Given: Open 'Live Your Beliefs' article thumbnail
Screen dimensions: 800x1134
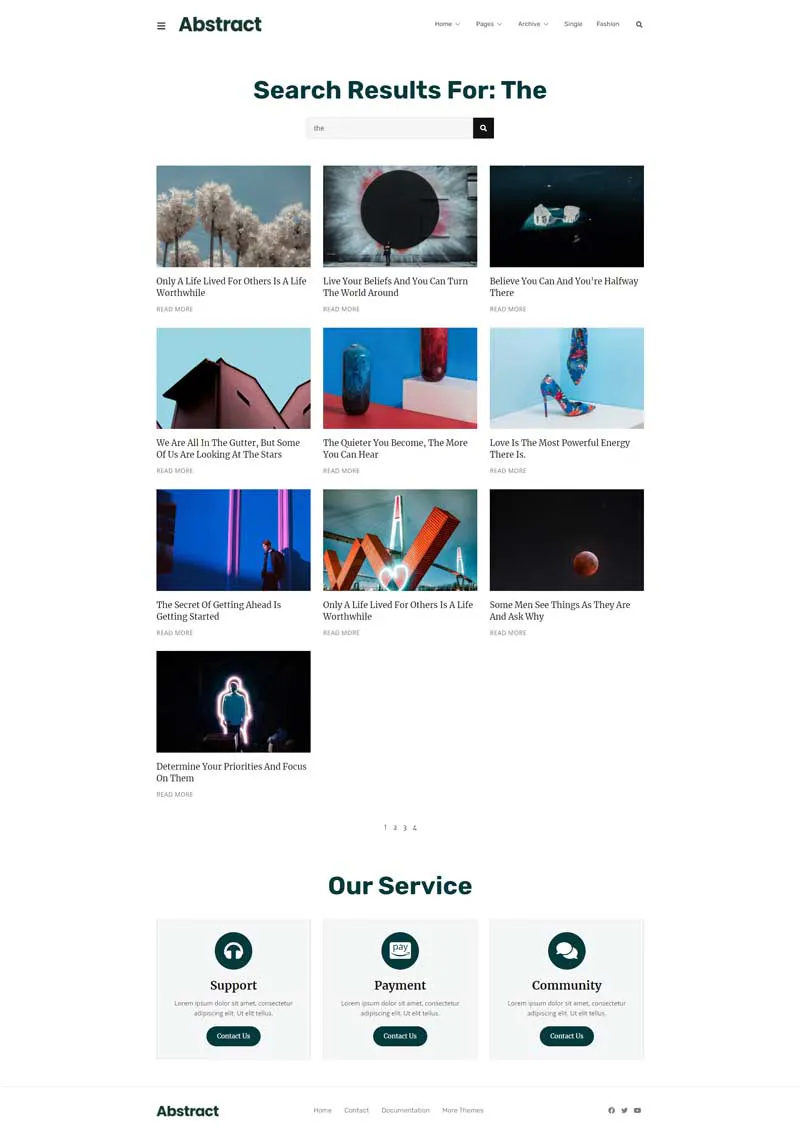Looking at the screenshot, I should click(x=399, y=216).
